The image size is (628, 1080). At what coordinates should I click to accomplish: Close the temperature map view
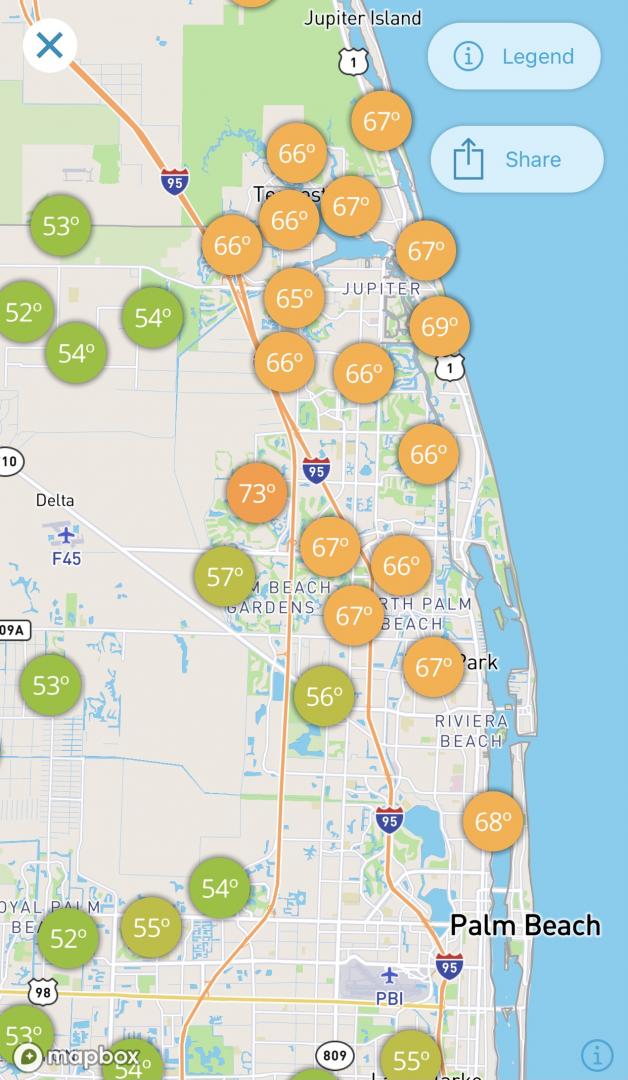(50, 45)
